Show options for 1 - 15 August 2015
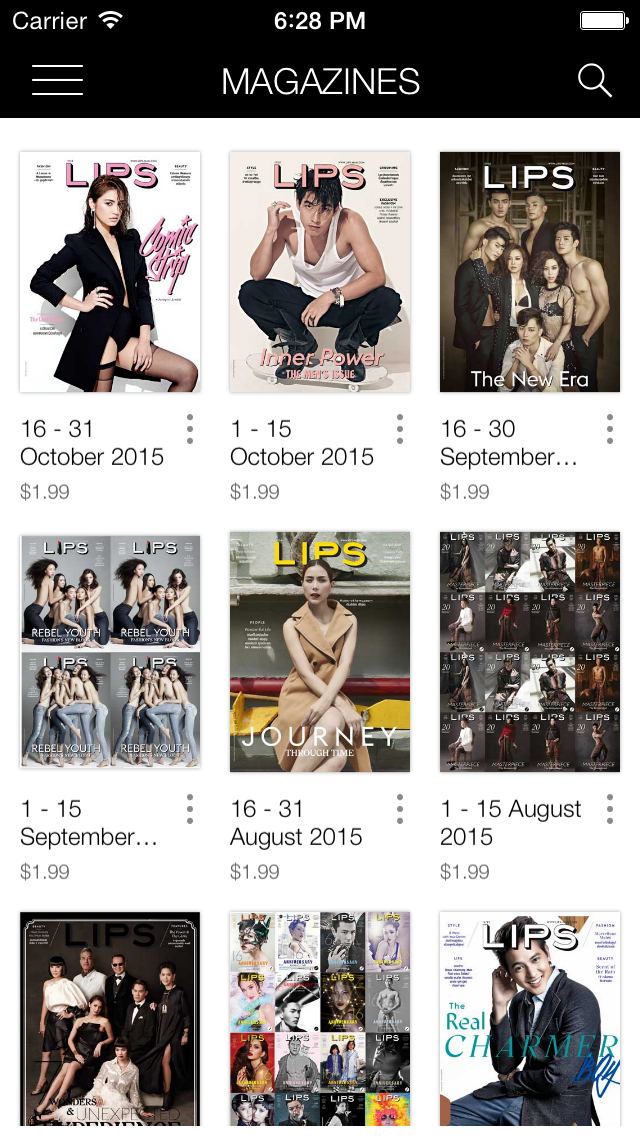The width and height of the screenshot is (640, 1136). (x=610, y=809)
